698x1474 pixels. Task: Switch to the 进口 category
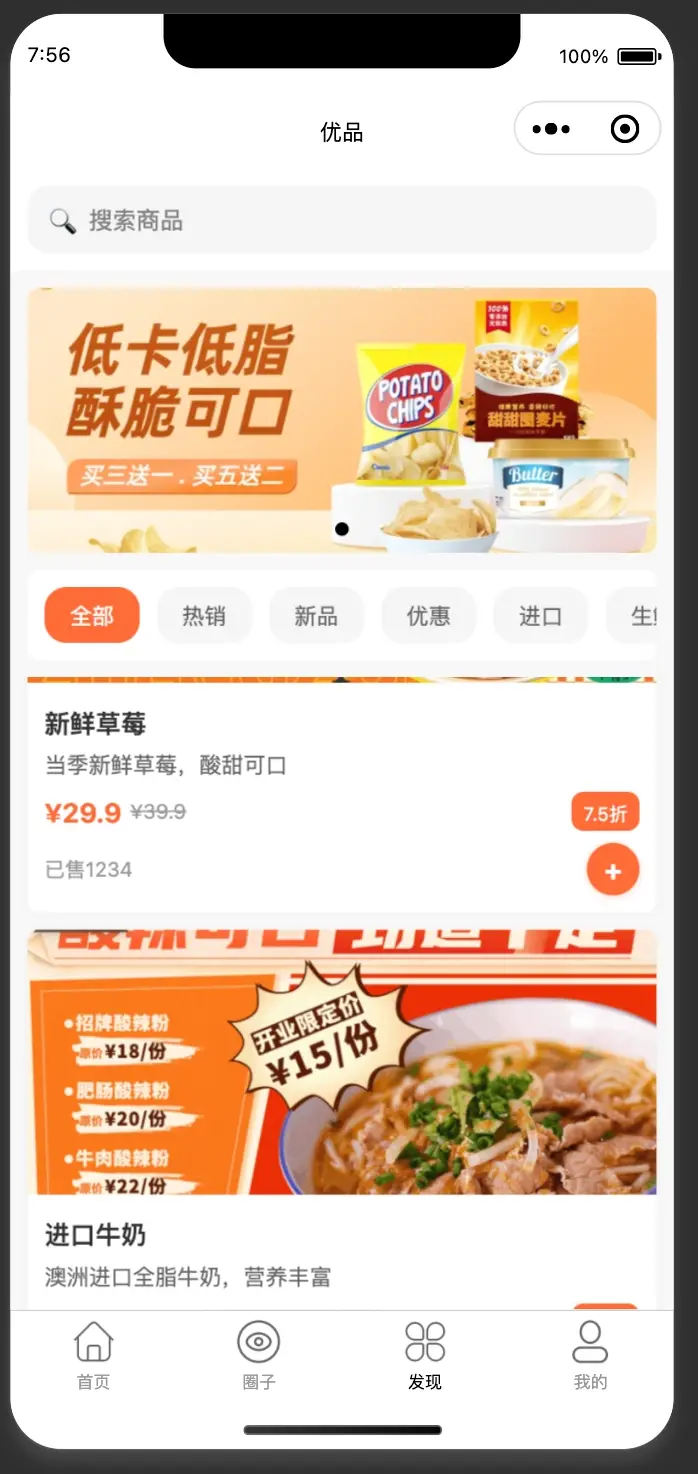[x=540, y=616]
